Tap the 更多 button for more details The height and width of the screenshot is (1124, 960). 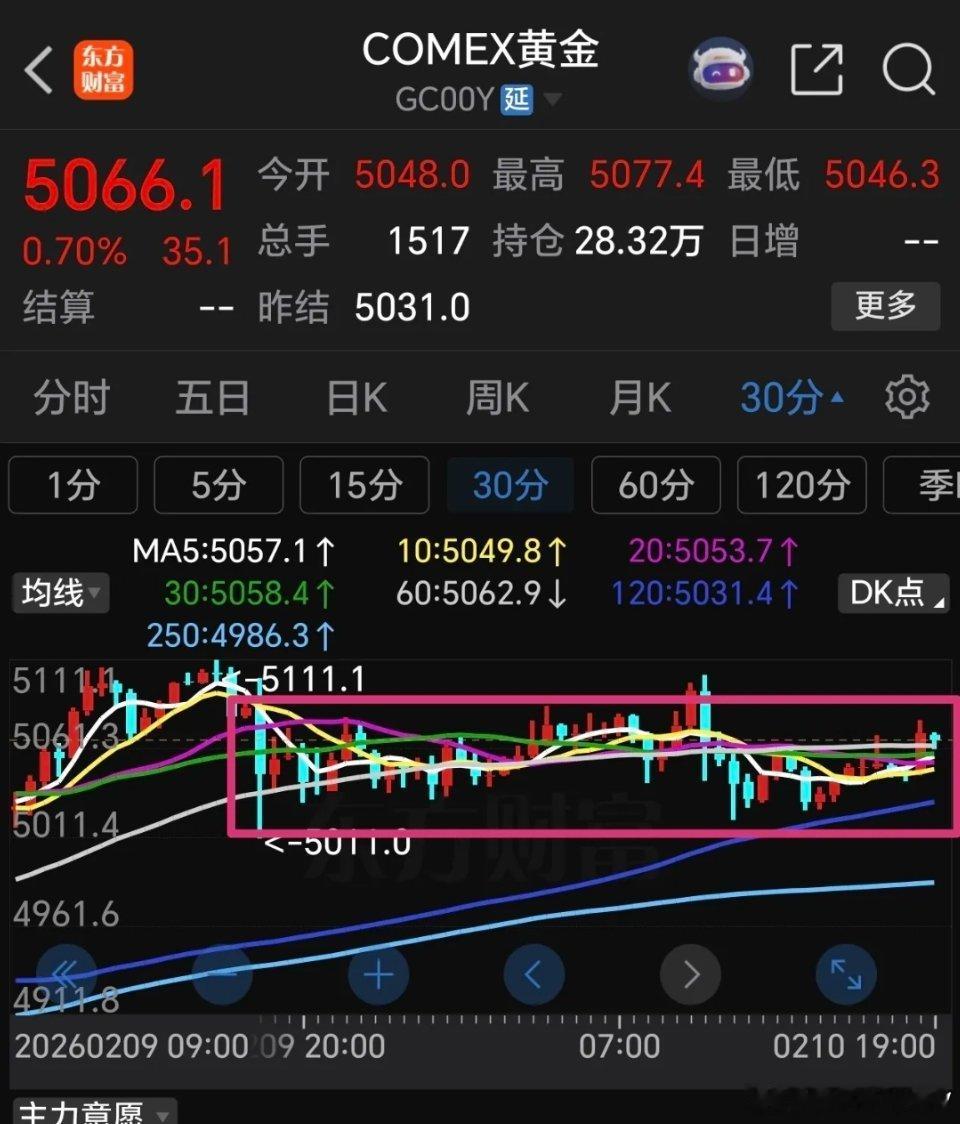[885, 308]
